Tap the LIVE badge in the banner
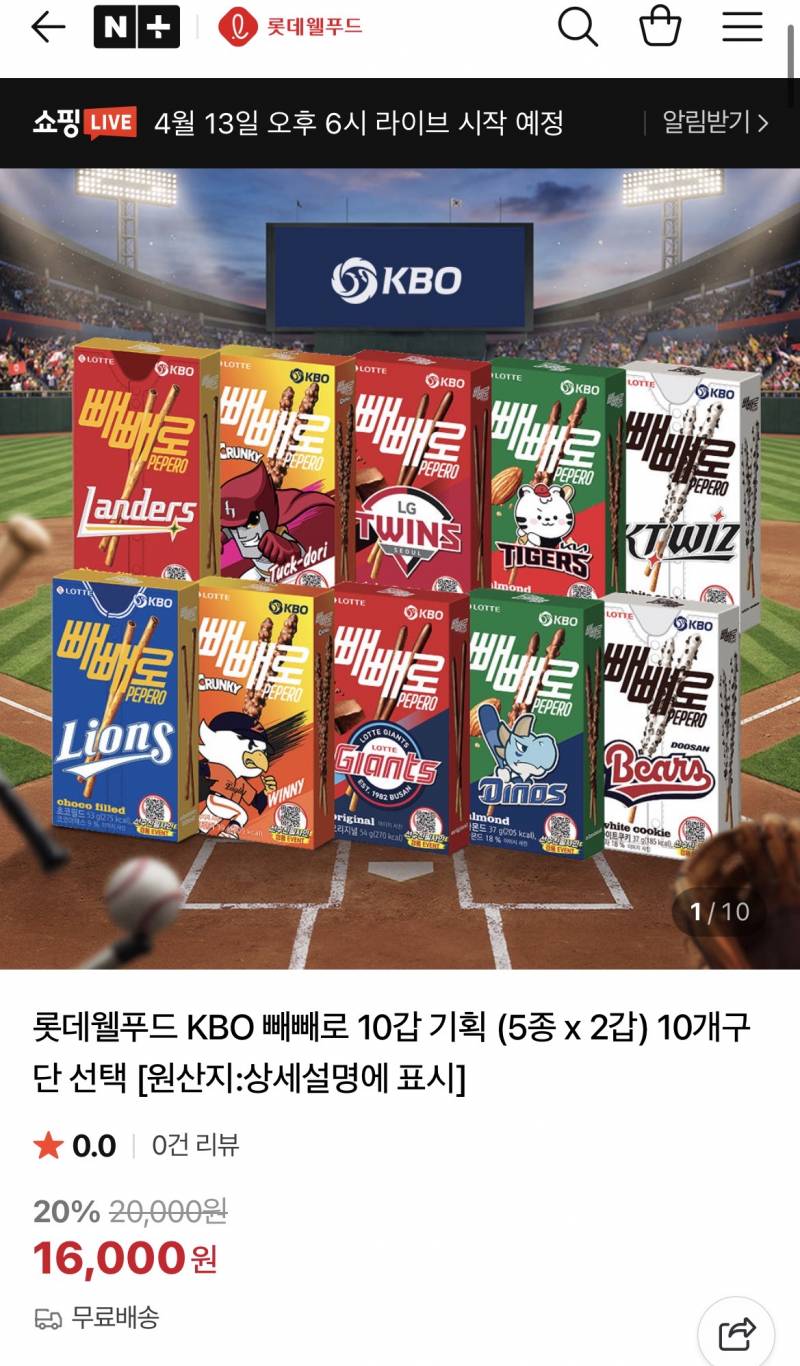 (x=113, y=120)
